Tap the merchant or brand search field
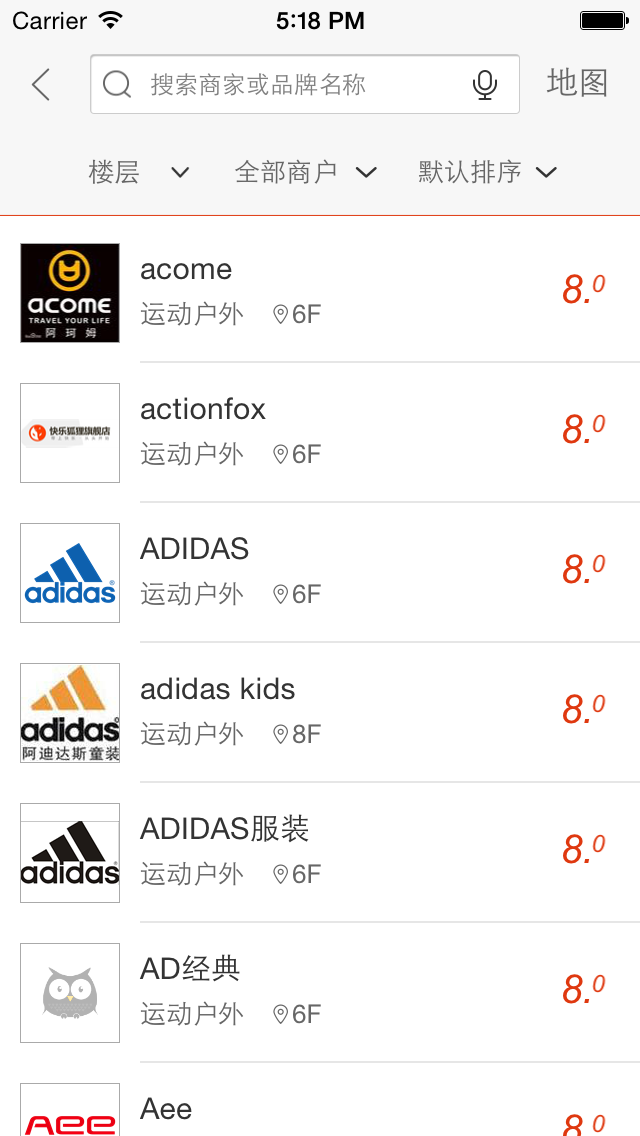This screenshot has height=1136, width=640. click(x=304, y=84)
